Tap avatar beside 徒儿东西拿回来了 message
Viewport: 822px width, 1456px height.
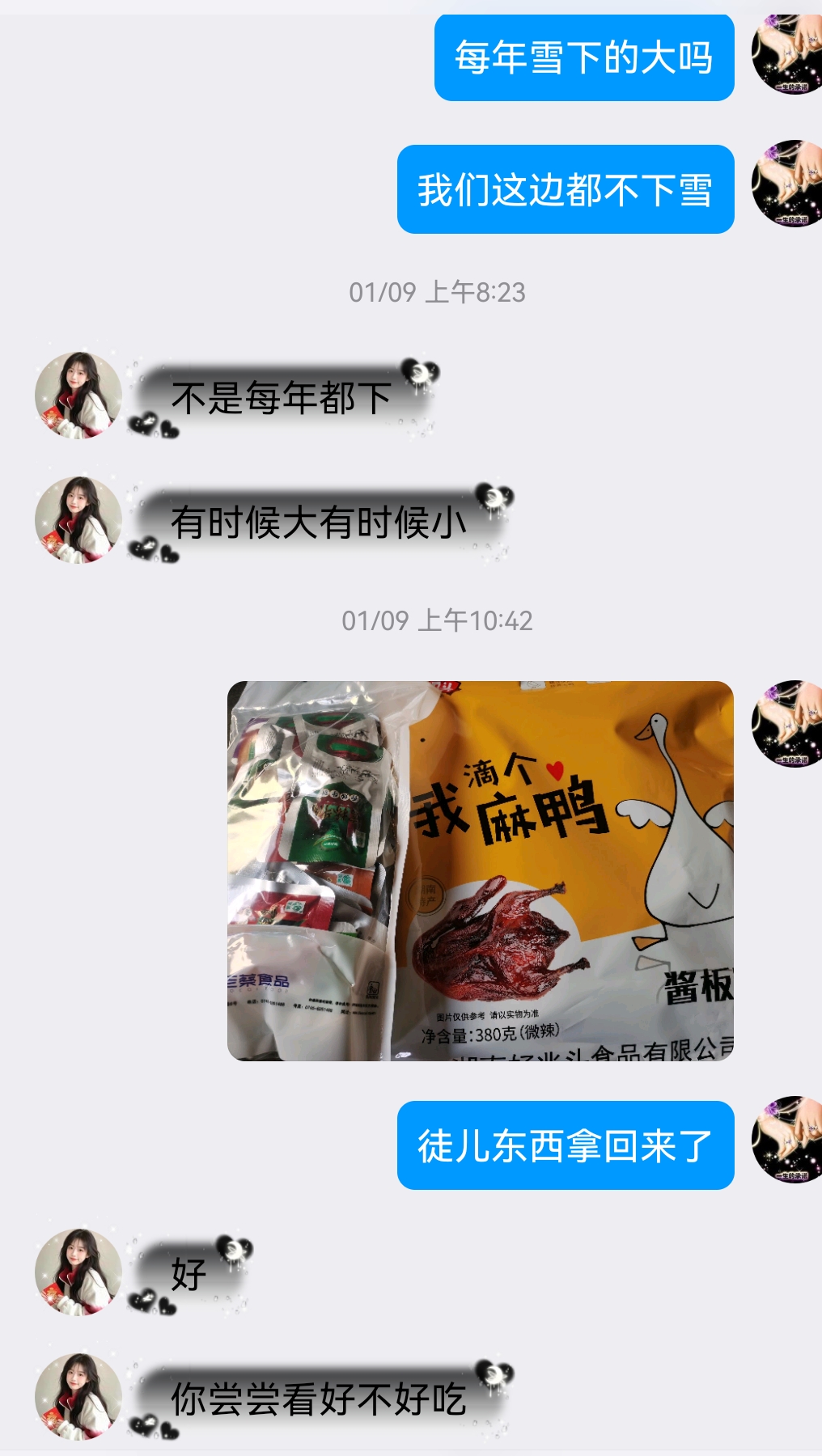[786, 1141]
